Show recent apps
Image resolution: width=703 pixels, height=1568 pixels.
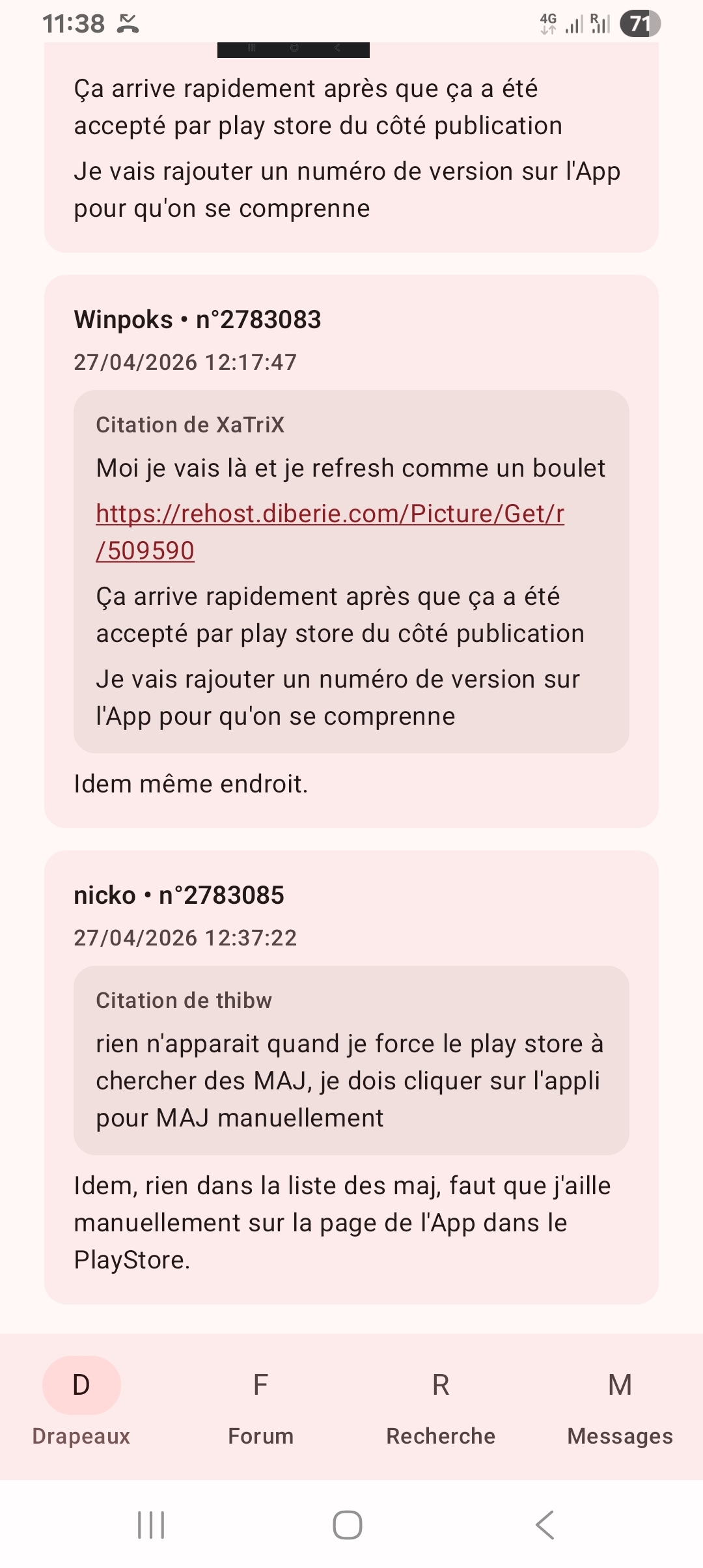[x=151, y=1525]
